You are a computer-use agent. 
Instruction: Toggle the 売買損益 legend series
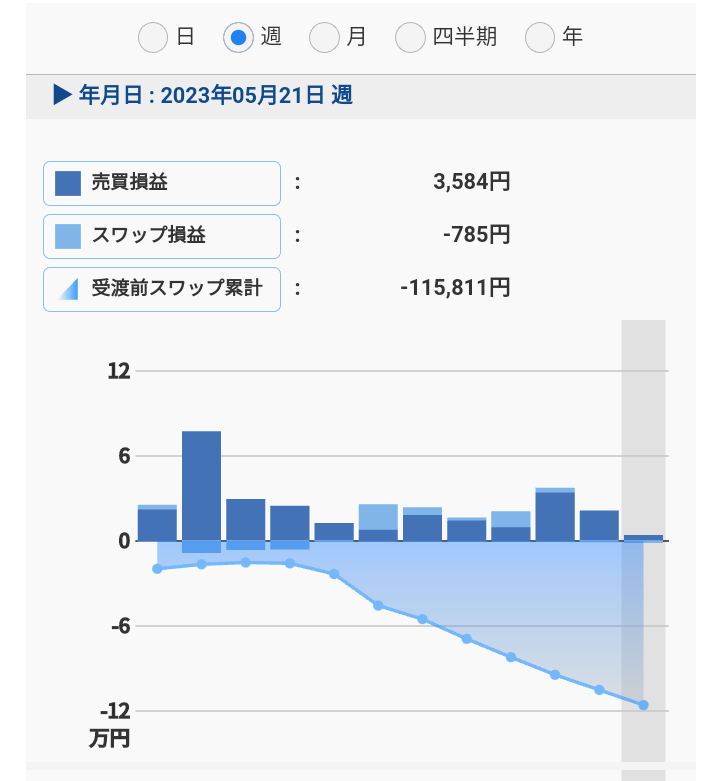(x=161, y=183)
